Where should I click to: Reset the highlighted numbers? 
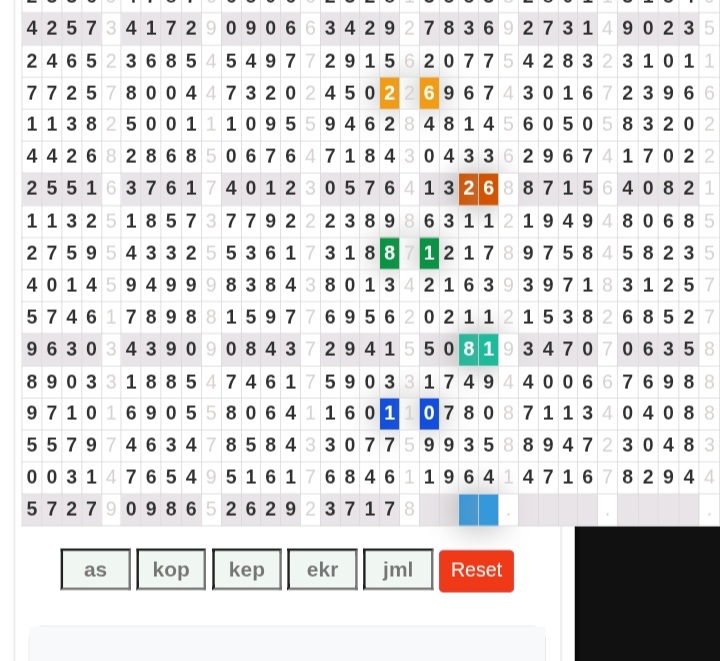[x=476, y=570]
